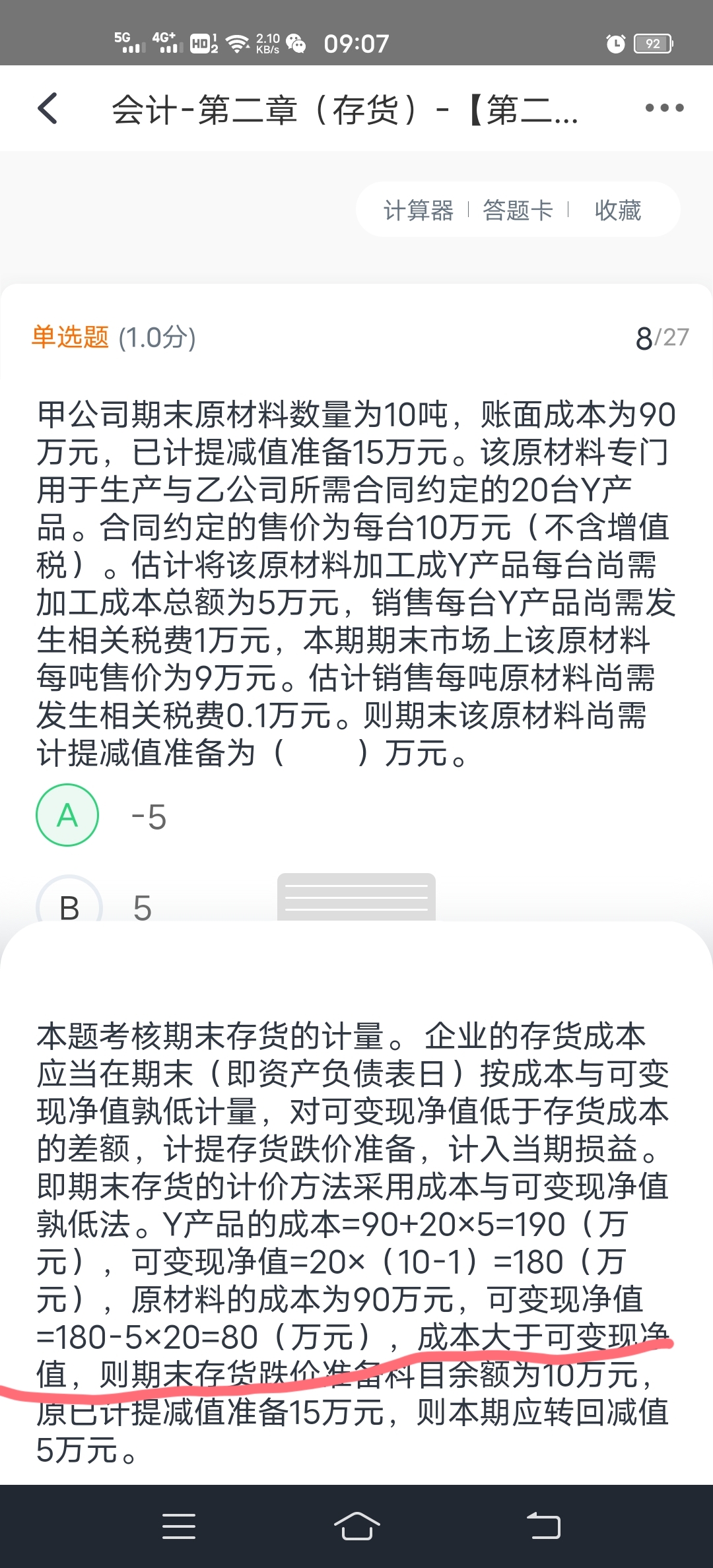The width and height of the screenshot is (713, 1568).
Task: Tap the system back button
Action: 543,1526
